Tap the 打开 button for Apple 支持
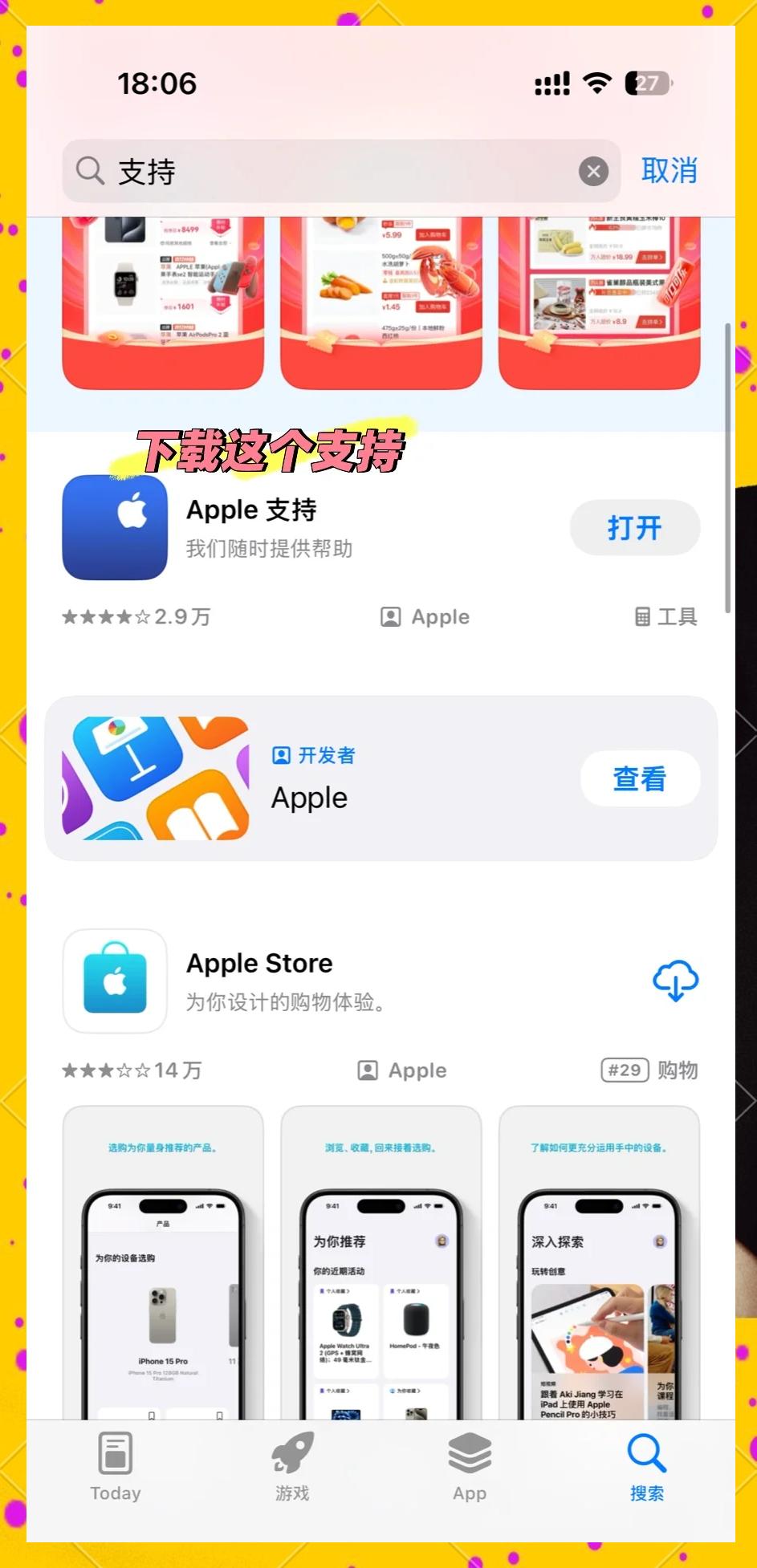Image resolution: width=757 pixels, height=1568 pixels. pyautogui.click(x=634, y=527)
